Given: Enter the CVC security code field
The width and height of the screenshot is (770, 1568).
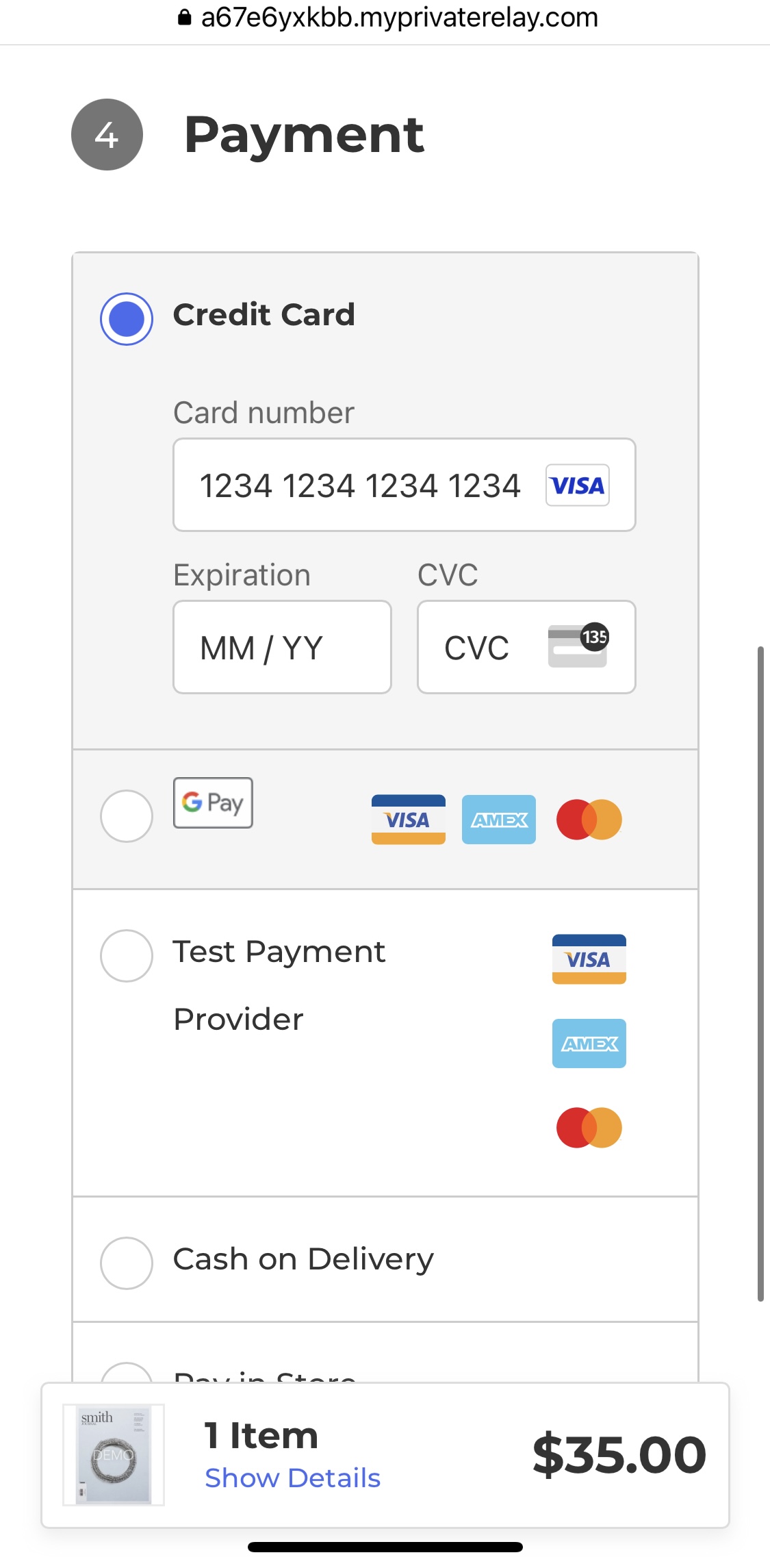Looking at the screenshot, I should [493, 648].
